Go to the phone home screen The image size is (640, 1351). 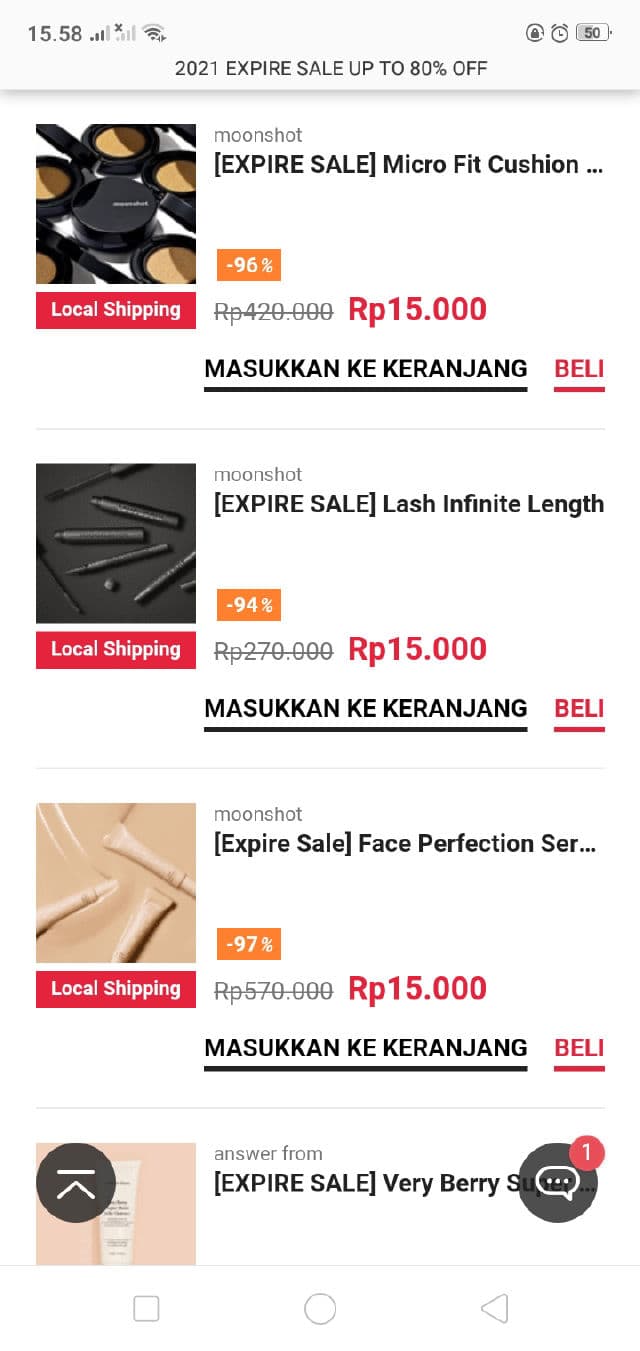(320, 1308)
